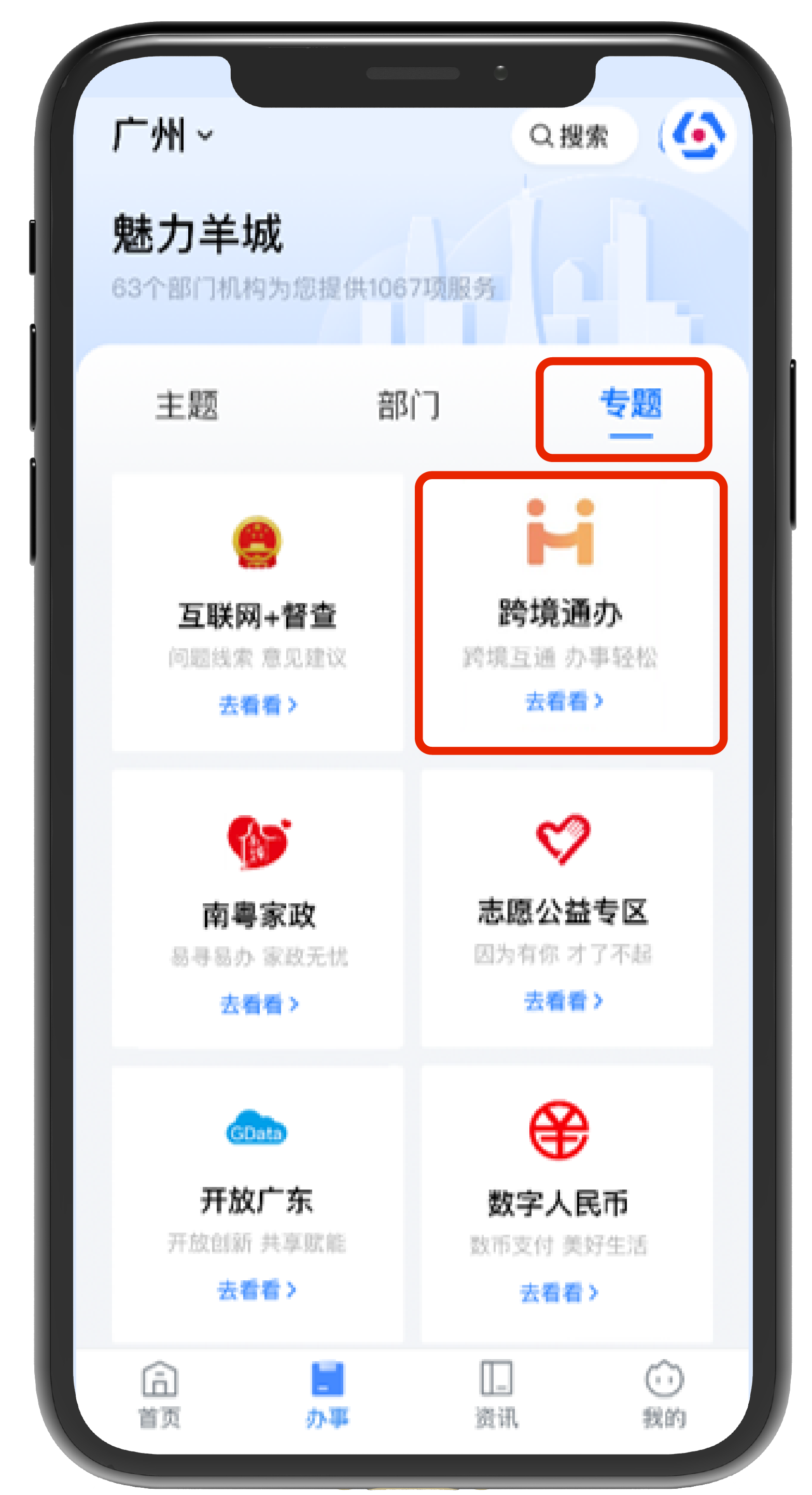Open the round logo icon beside search

tap(697, 135)
